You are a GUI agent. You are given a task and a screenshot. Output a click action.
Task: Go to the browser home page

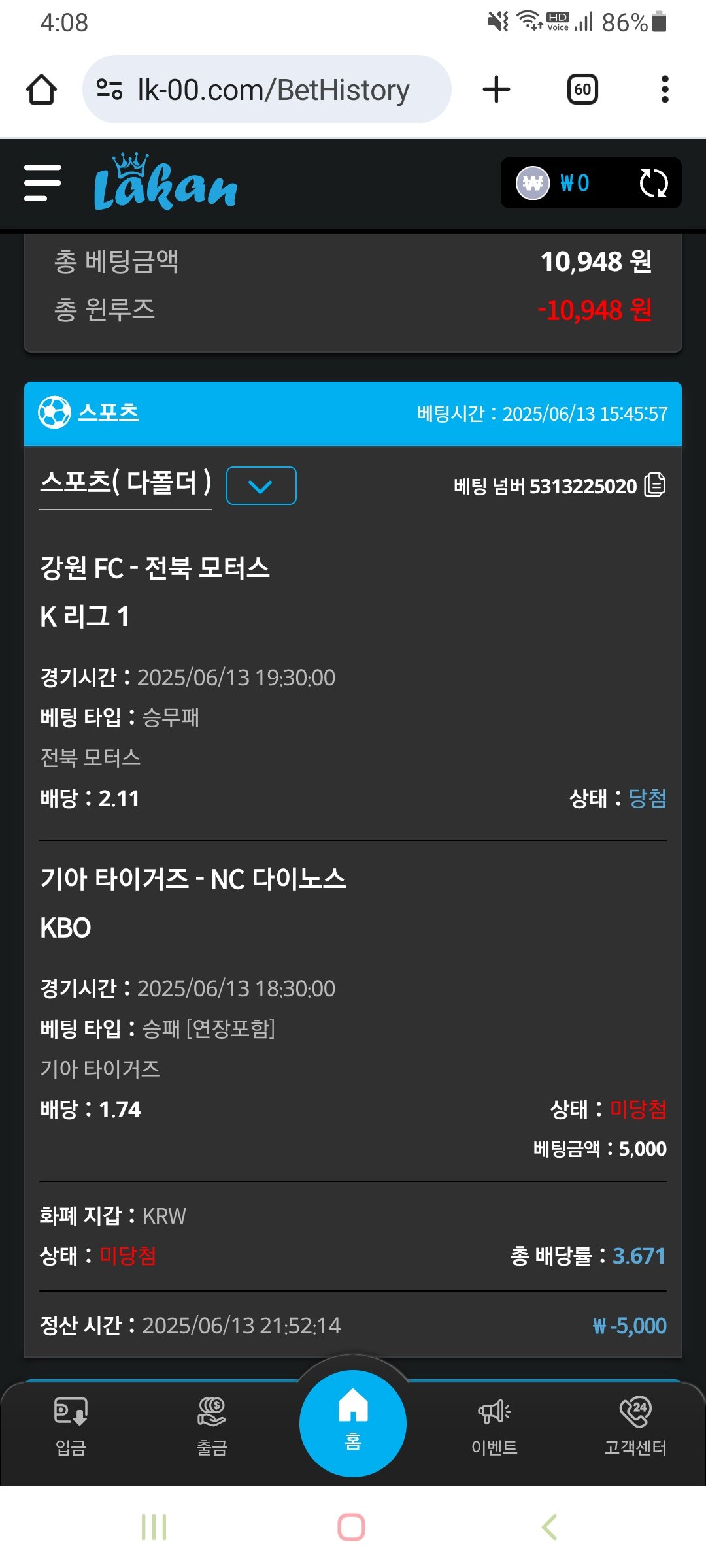click(41, 90)
